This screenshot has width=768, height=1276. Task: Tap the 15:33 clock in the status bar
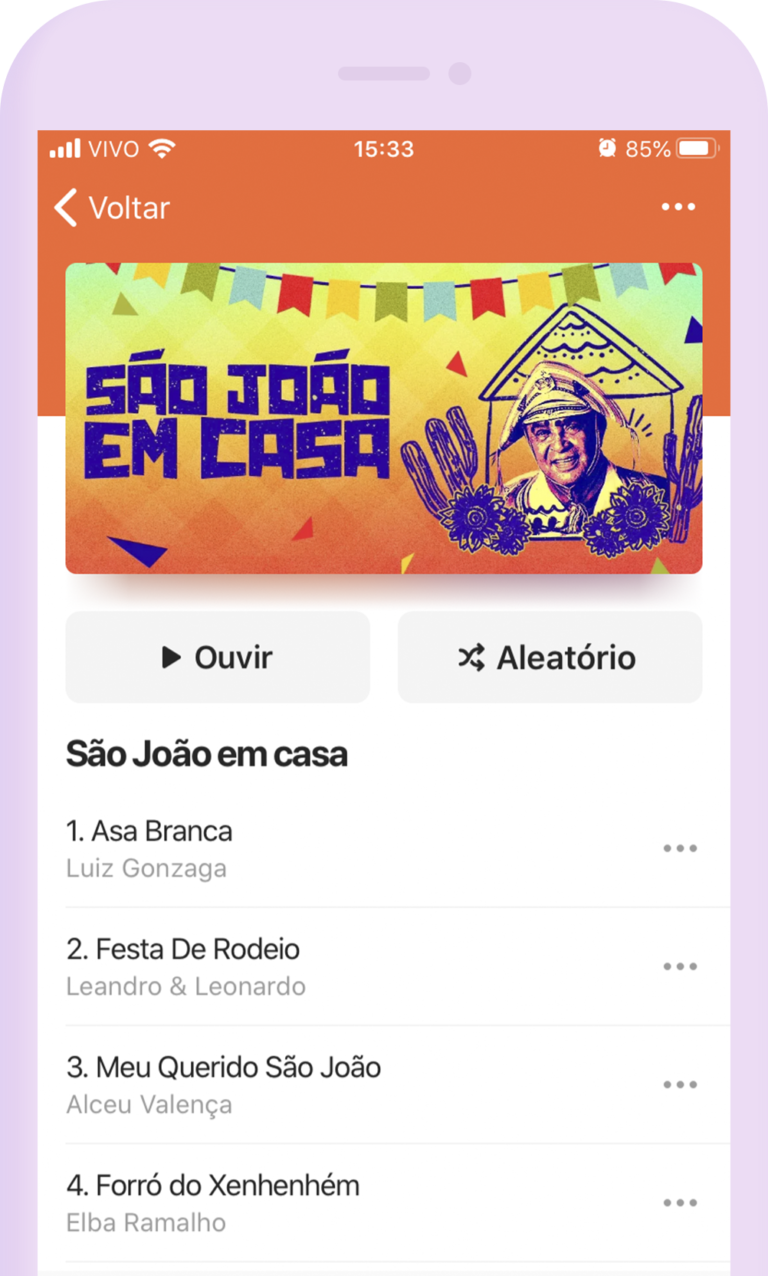click(384, 148)
